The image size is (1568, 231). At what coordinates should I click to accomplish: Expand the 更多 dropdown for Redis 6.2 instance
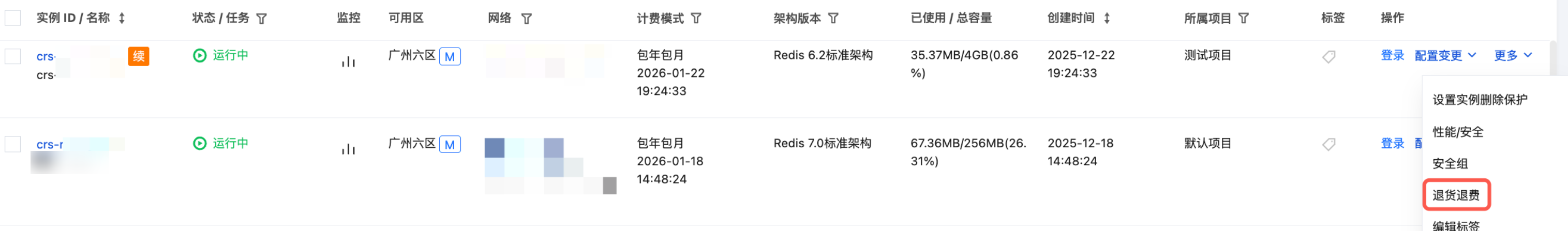[1512, 55]
